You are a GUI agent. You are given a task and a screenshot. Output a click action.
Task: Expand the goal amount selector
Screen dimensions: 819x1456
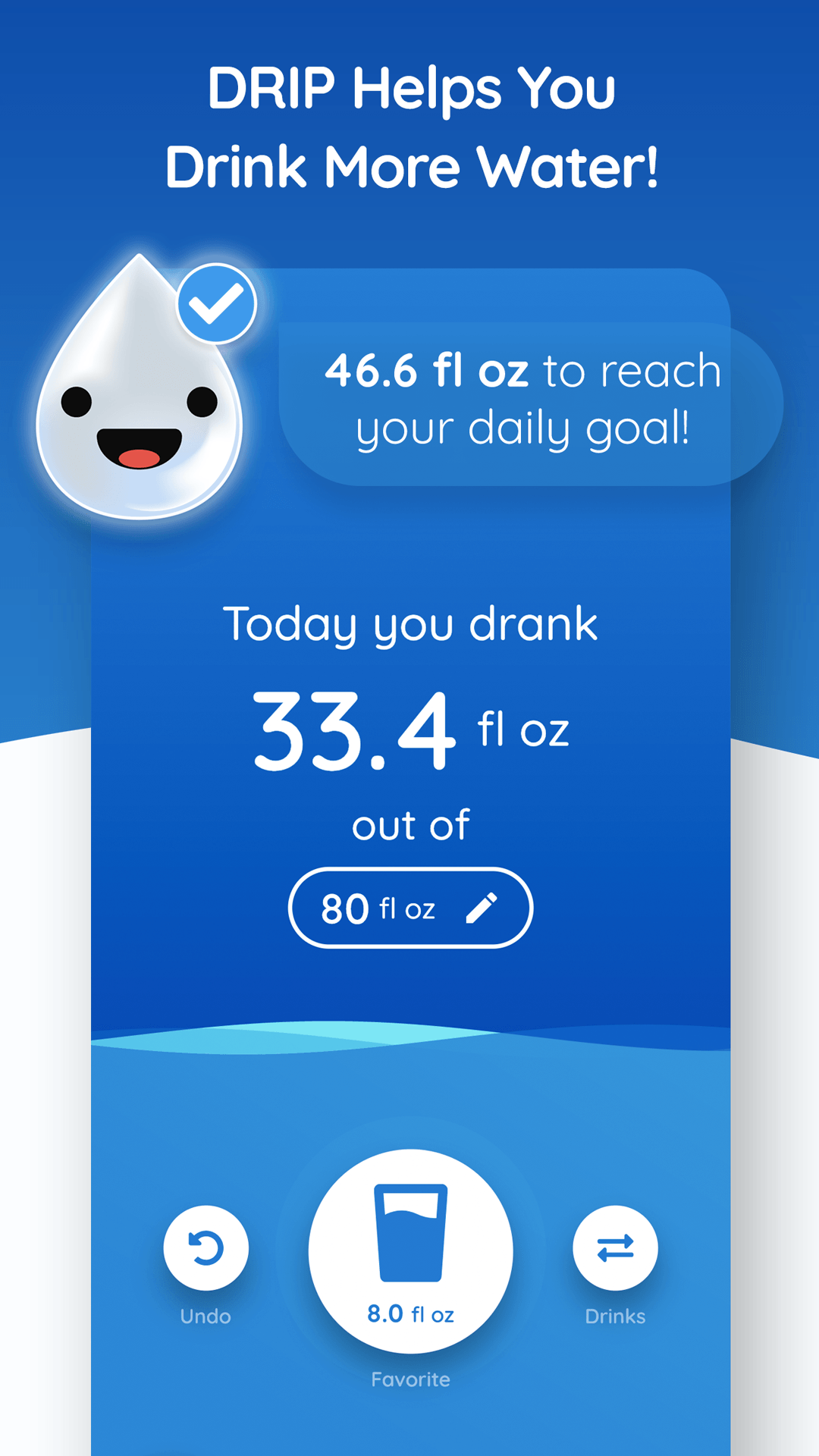409,907
